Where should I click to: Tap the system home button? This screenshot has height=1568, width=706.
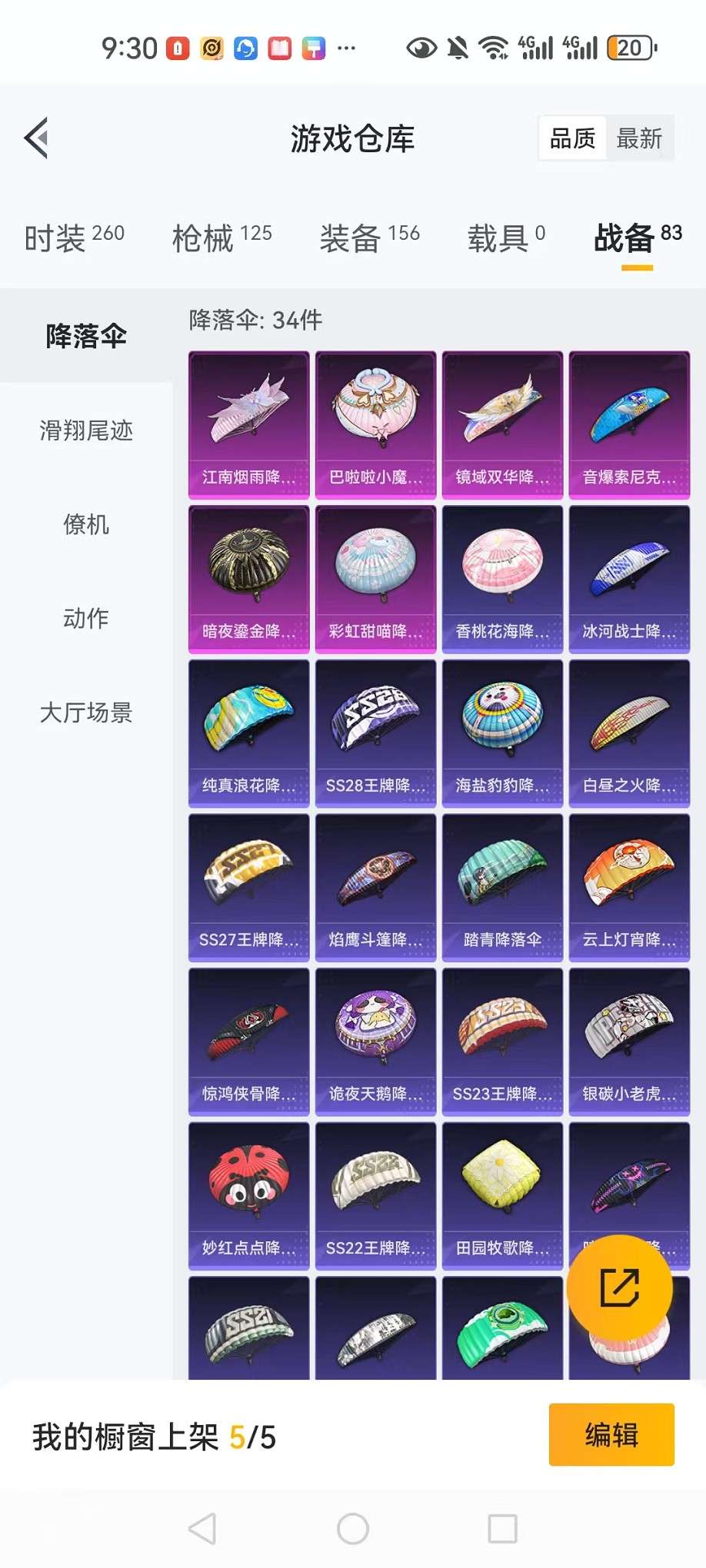(x=353, y=1529)
